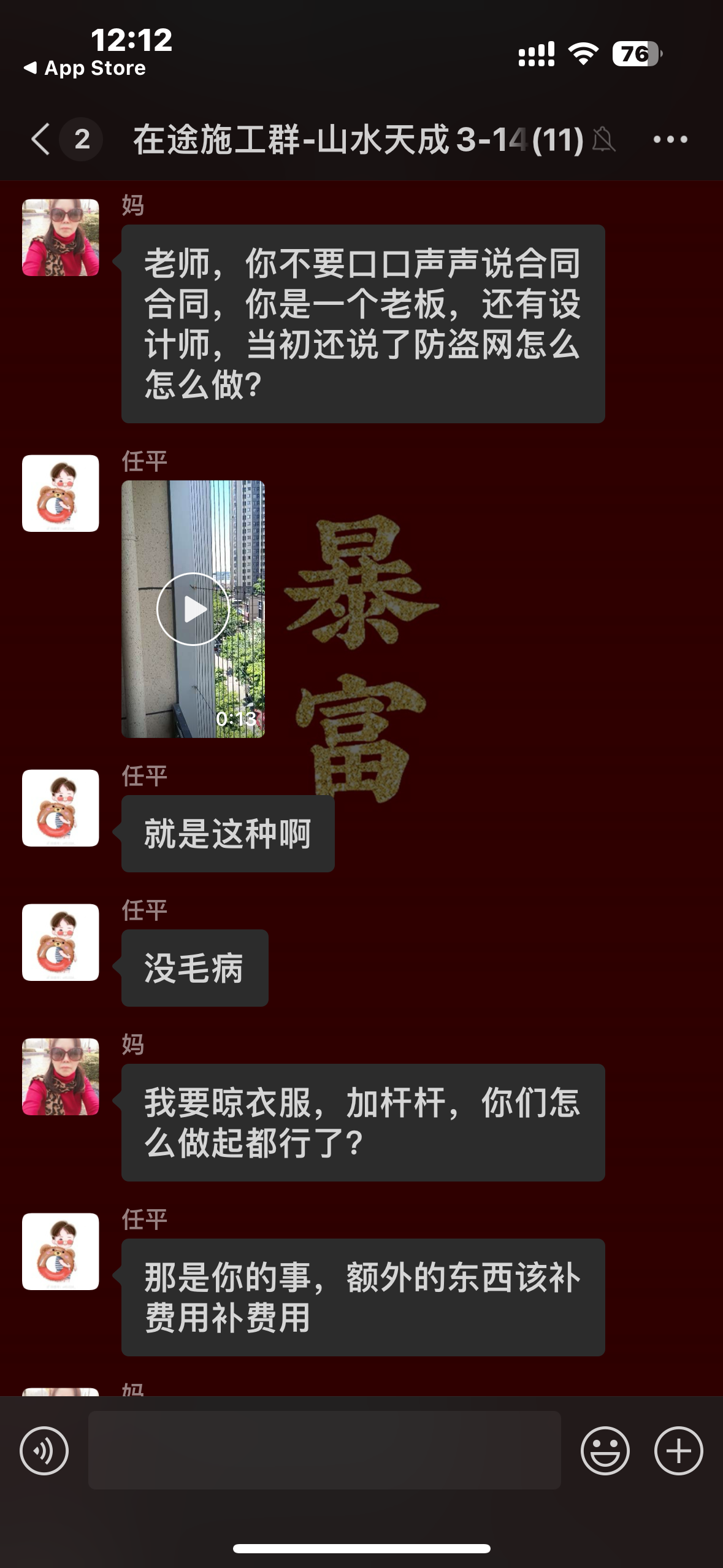Open the emoji sticker panel
The height and width of the screenshot is (1568, 723).
605,1451
